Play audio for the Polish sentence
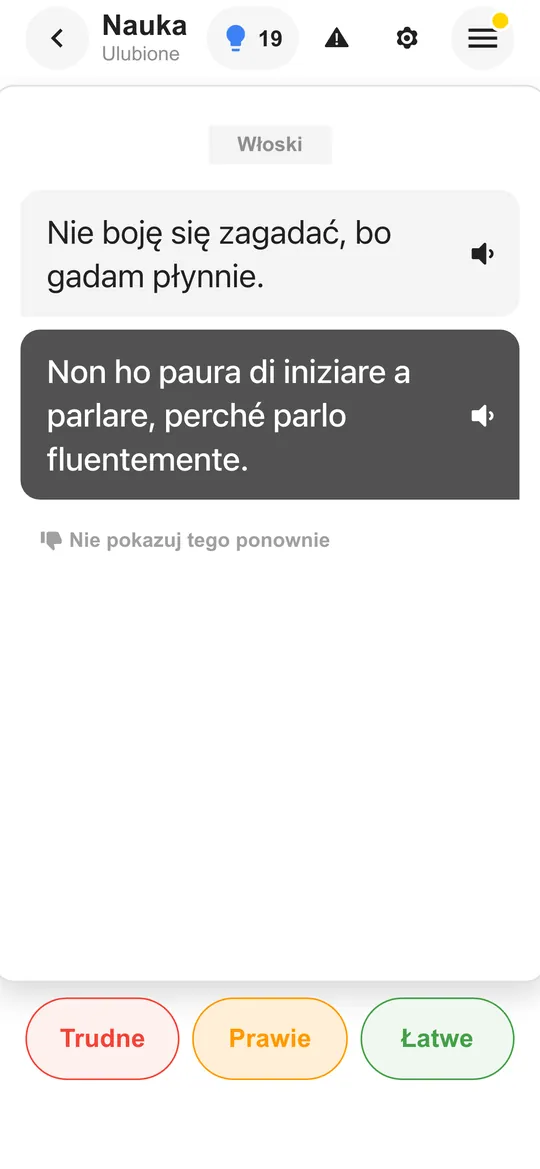This screenshot has height=1169, width=540. [483, 254]
